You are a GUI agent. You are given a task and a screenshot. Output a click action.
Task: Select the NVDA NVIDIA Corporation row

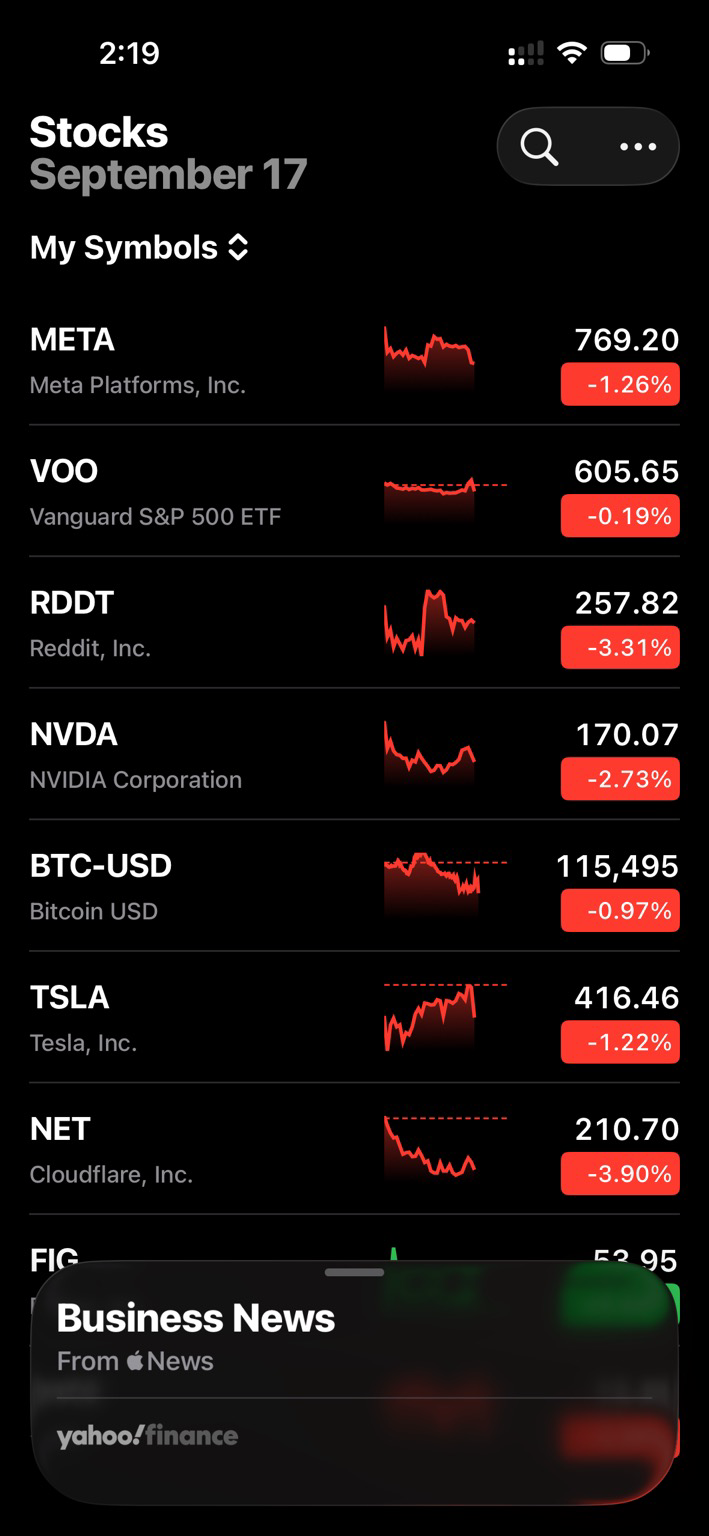[x=354, y=754]
